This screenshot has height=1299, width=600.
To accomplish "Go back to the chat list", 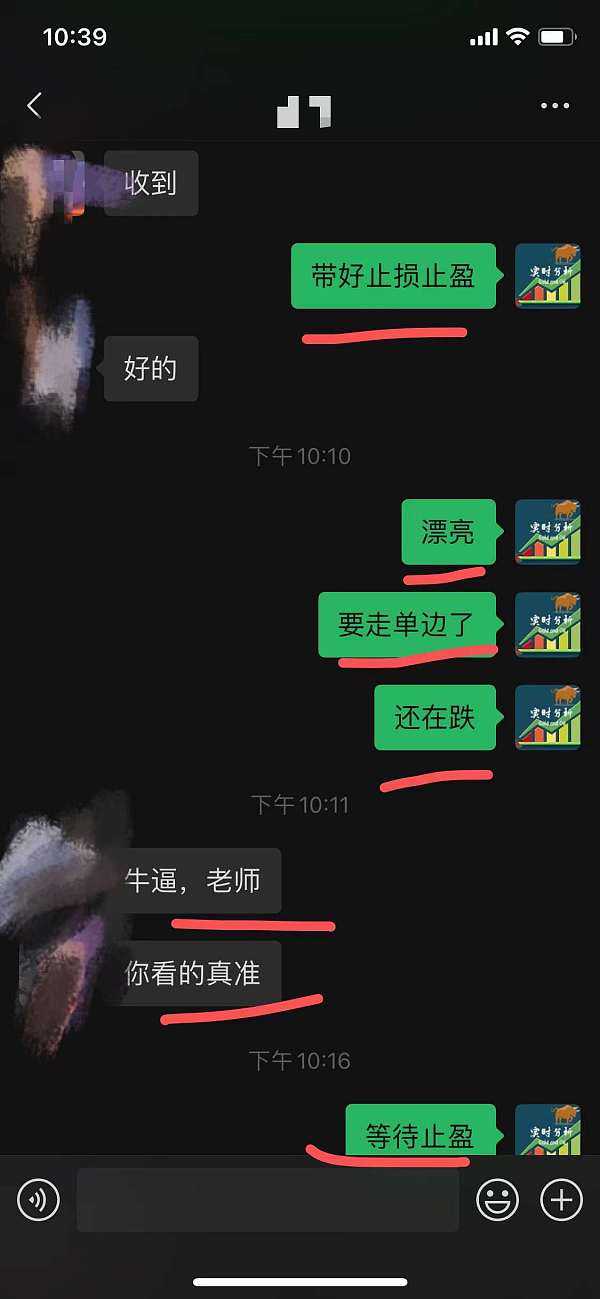I will point(35,106).
